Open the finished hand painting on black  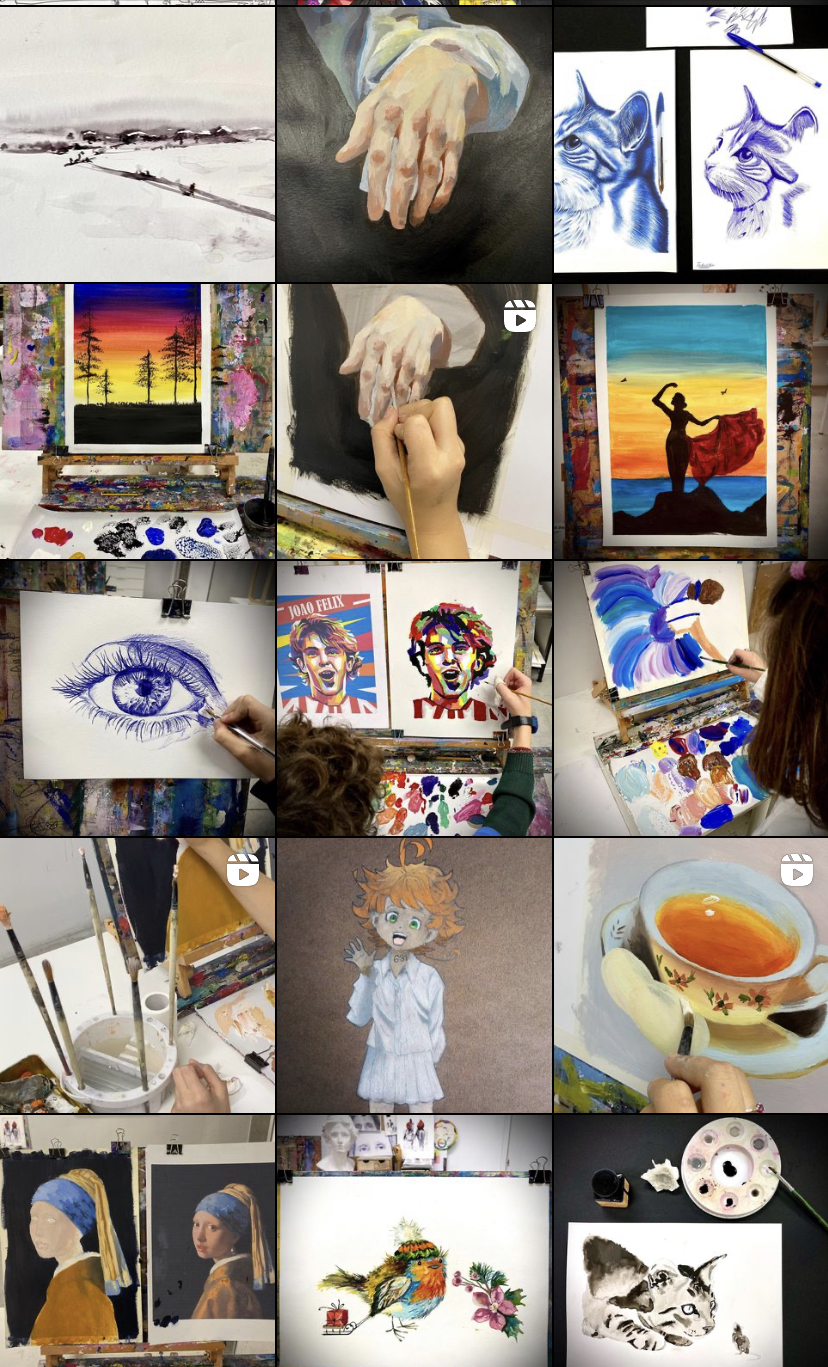tap(414, 144)
